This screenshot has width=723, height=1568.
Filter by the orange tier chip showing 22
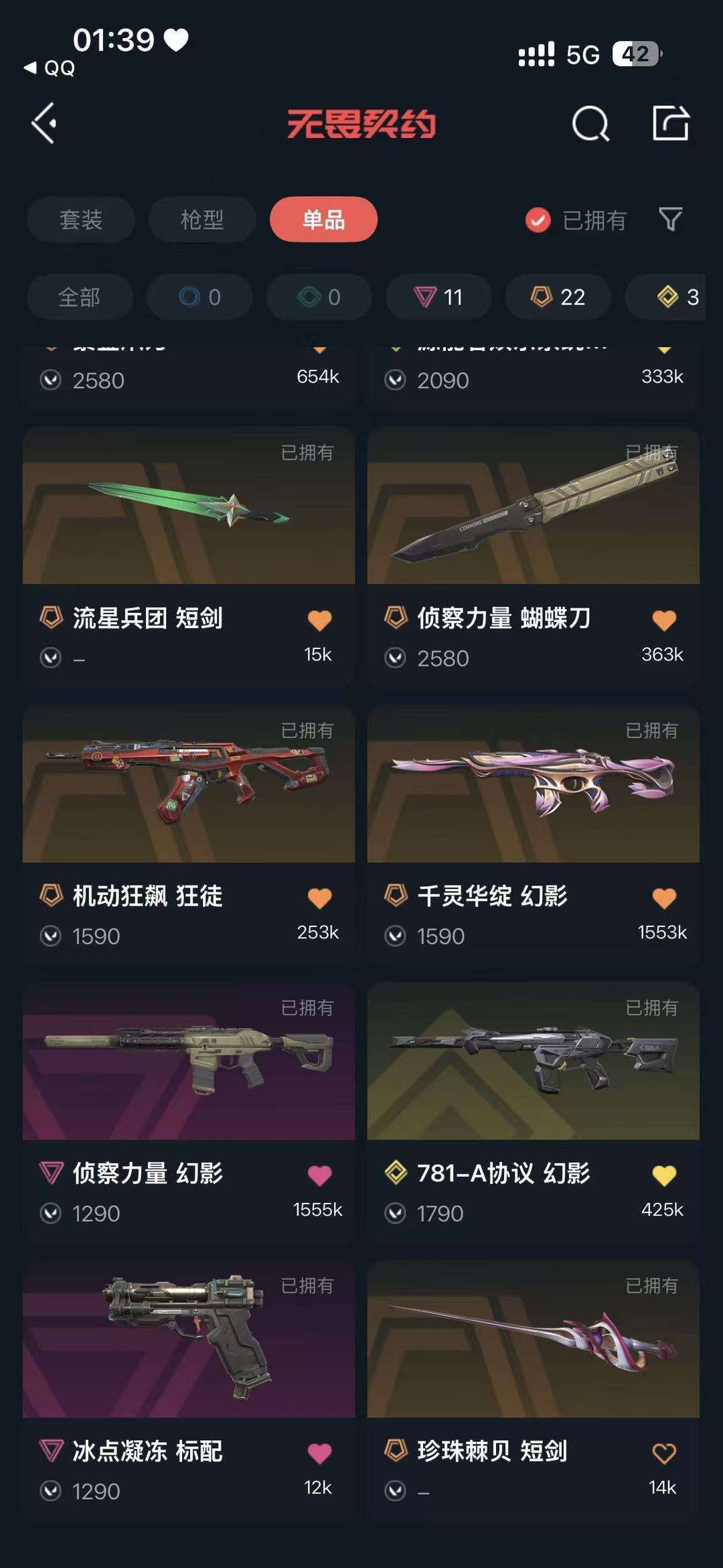click(558, 297)
